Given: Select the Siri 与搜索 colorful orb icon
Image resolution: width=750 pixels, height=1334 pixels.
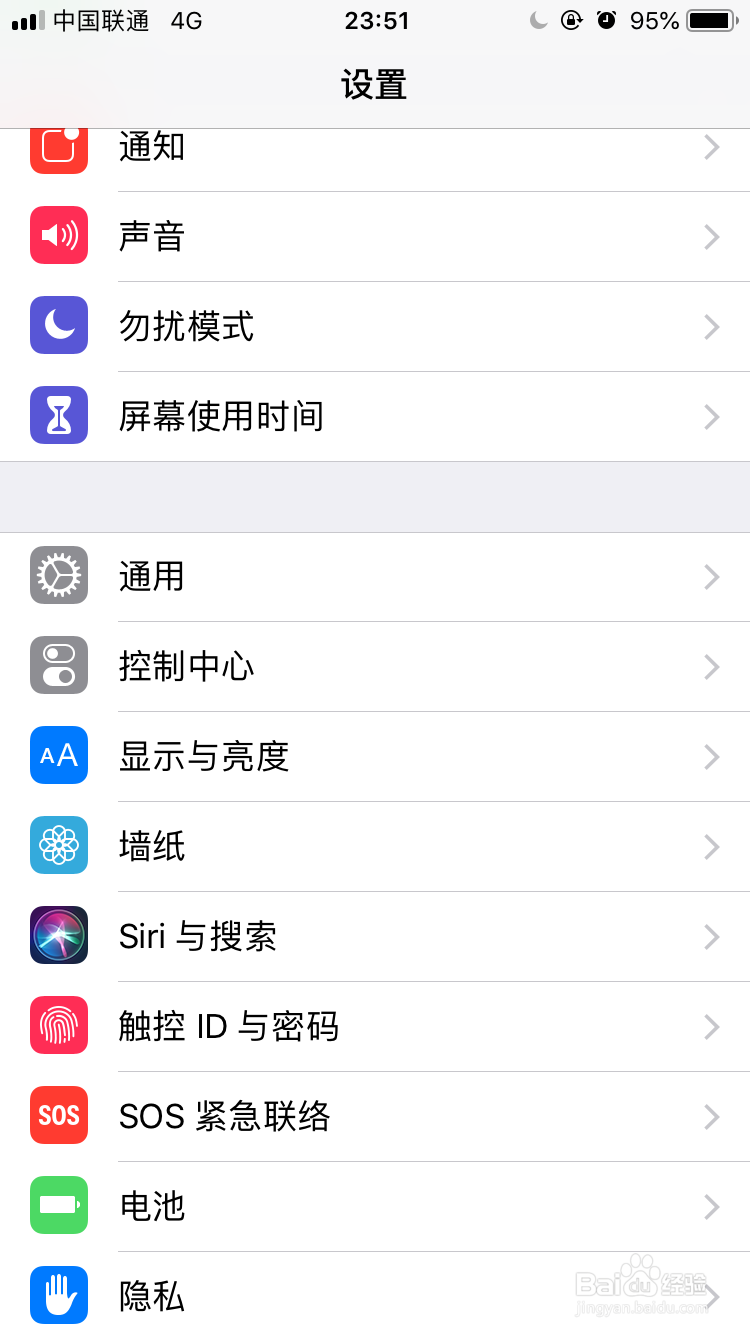Looking at the screenshot, I should pos(58,936).
